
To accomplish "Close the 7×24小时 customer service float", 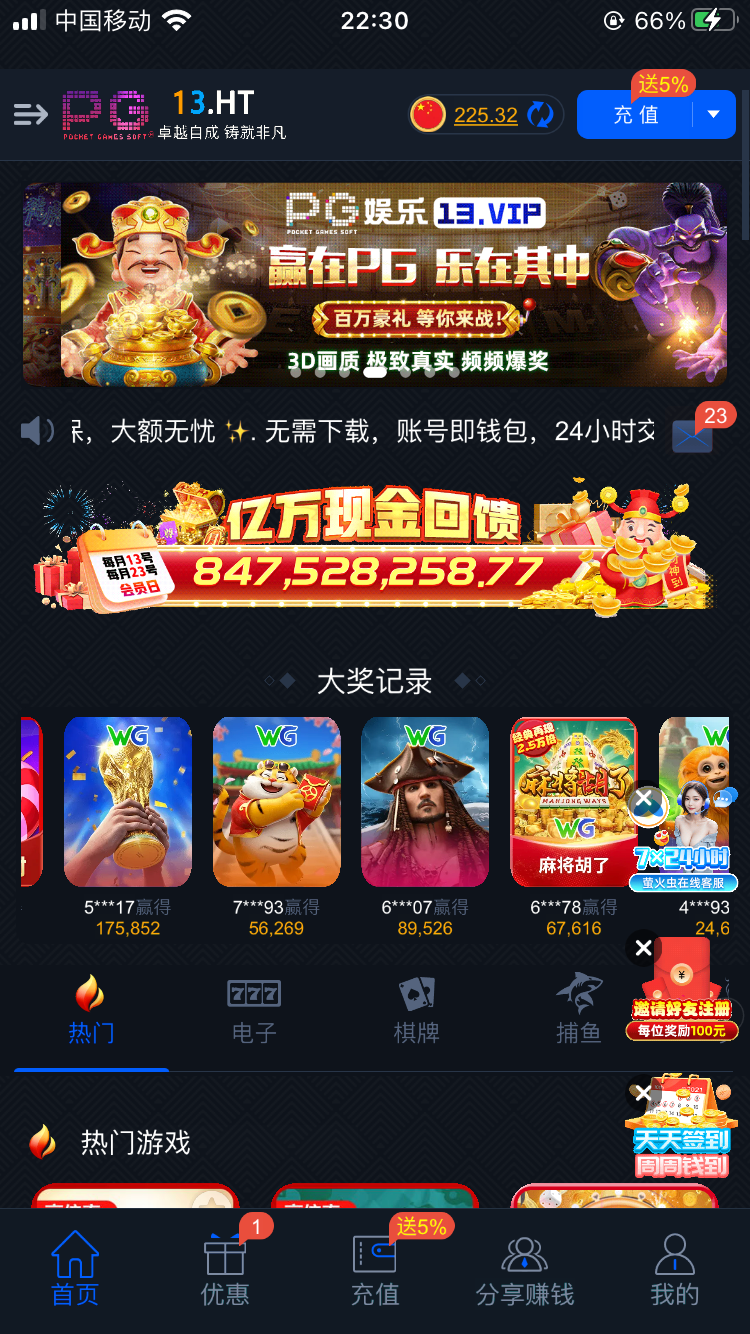I will [x=646, y=801].
